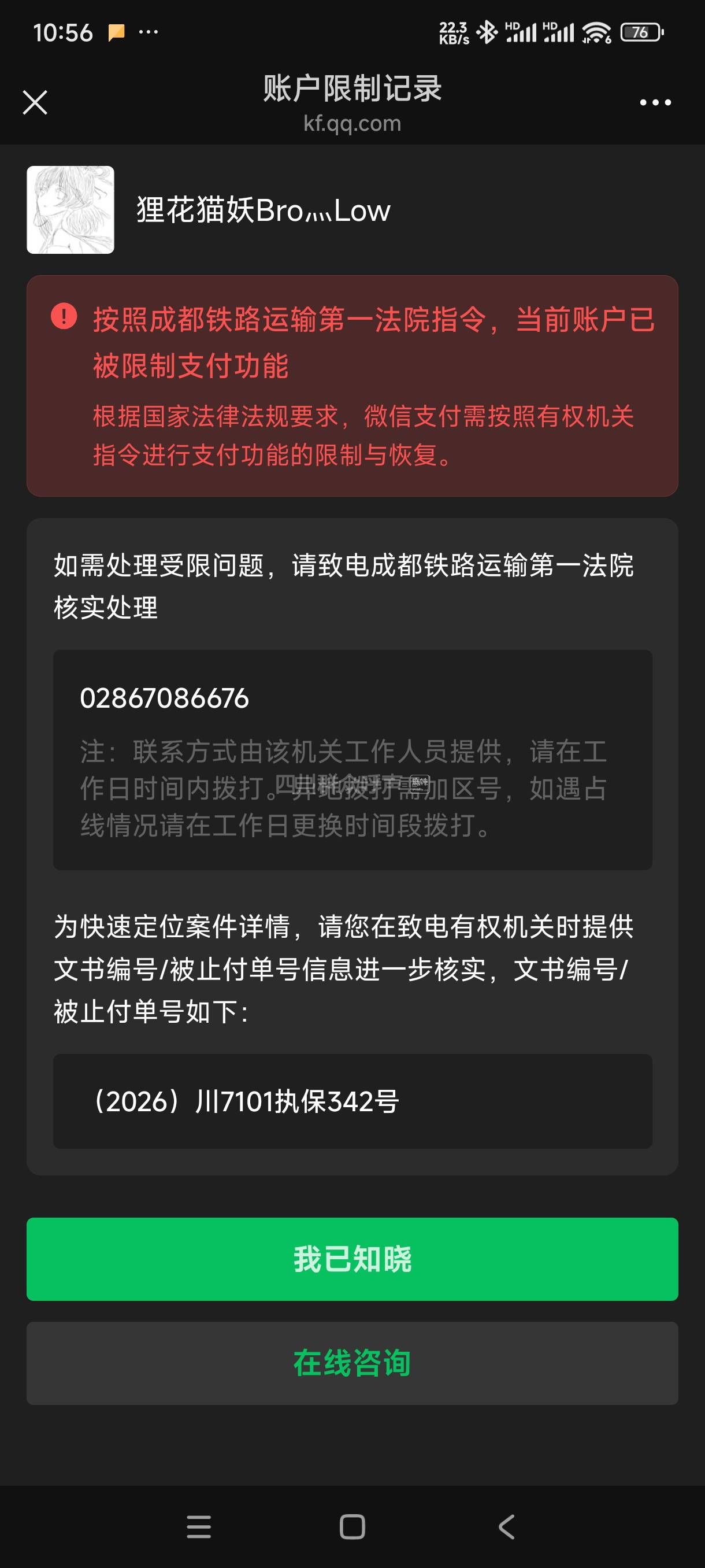
Task: Tap the 我已知晓 button
Action: click(352, 1259)
